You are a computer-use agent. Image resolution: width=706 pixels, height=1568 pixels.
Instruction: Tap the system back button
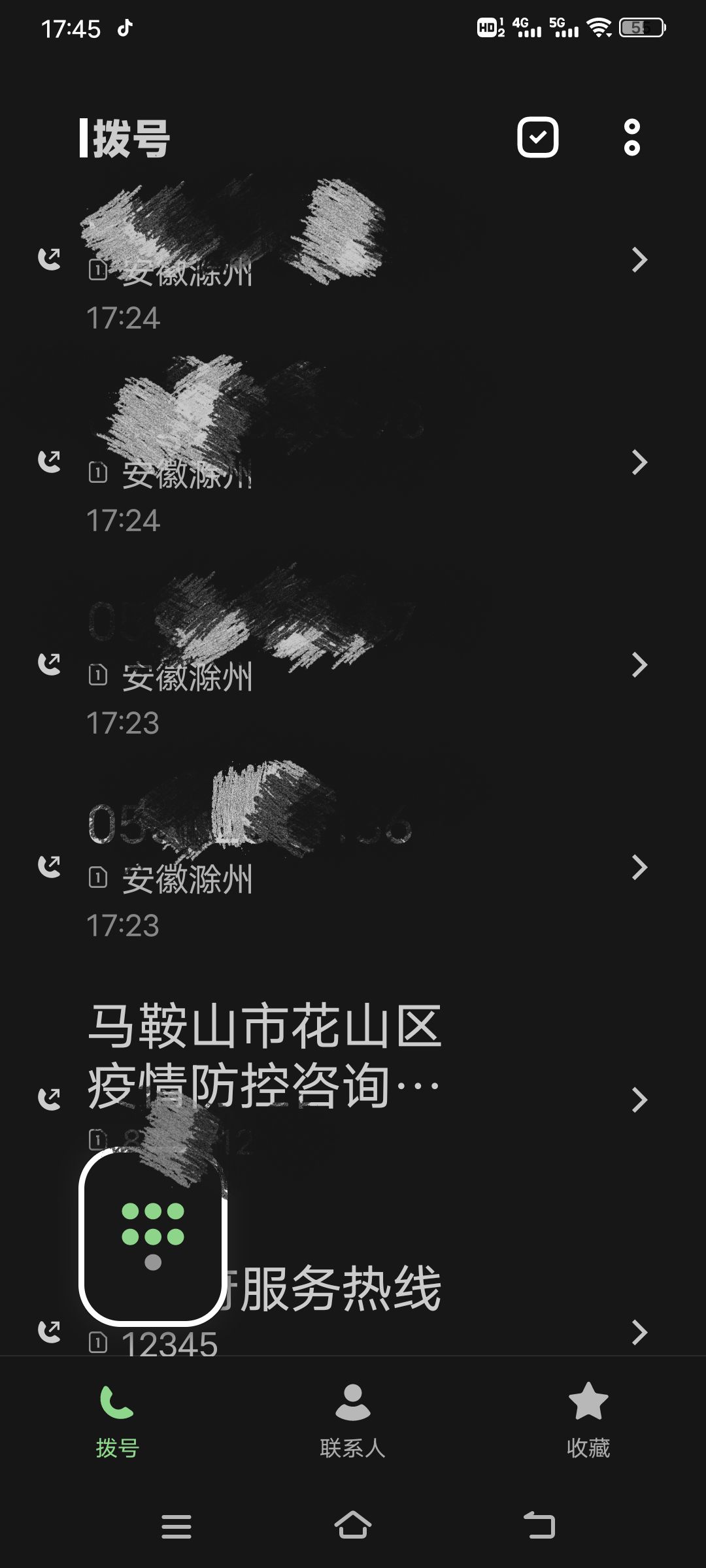[x=540, y=1526]
